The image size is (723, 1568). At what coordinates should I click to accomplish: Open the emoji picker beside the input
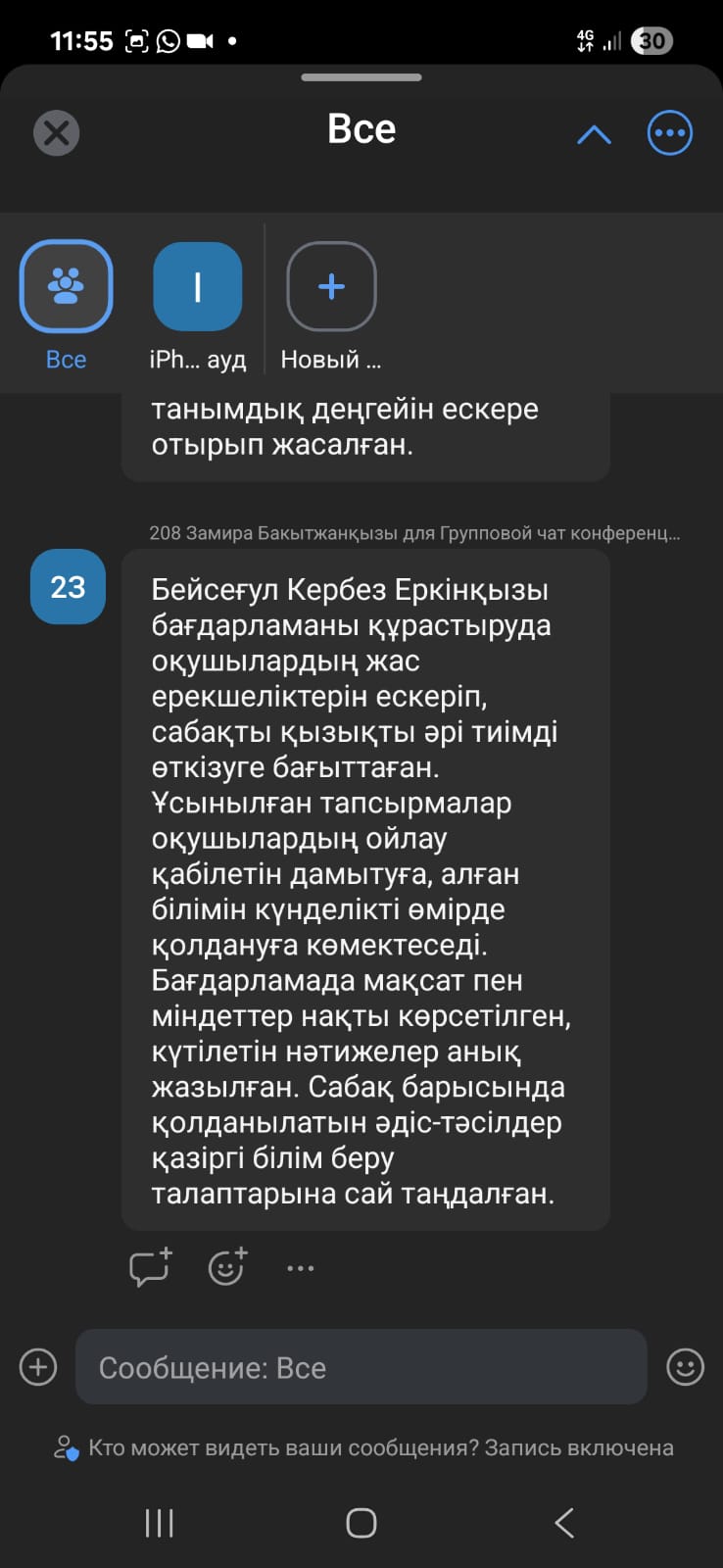685,1367
